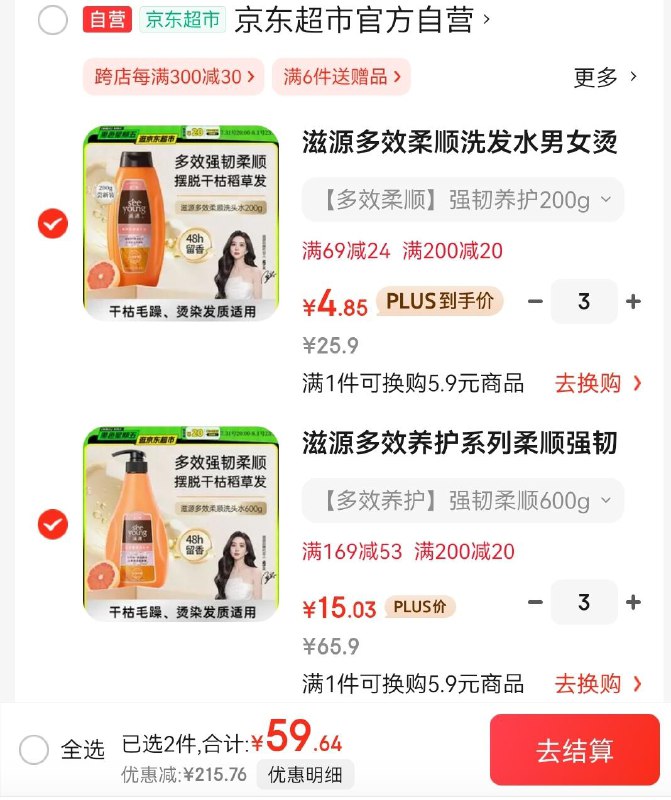
Task: Decrease quantity of the 600g shampoo
Action: [x=536, y=602]
